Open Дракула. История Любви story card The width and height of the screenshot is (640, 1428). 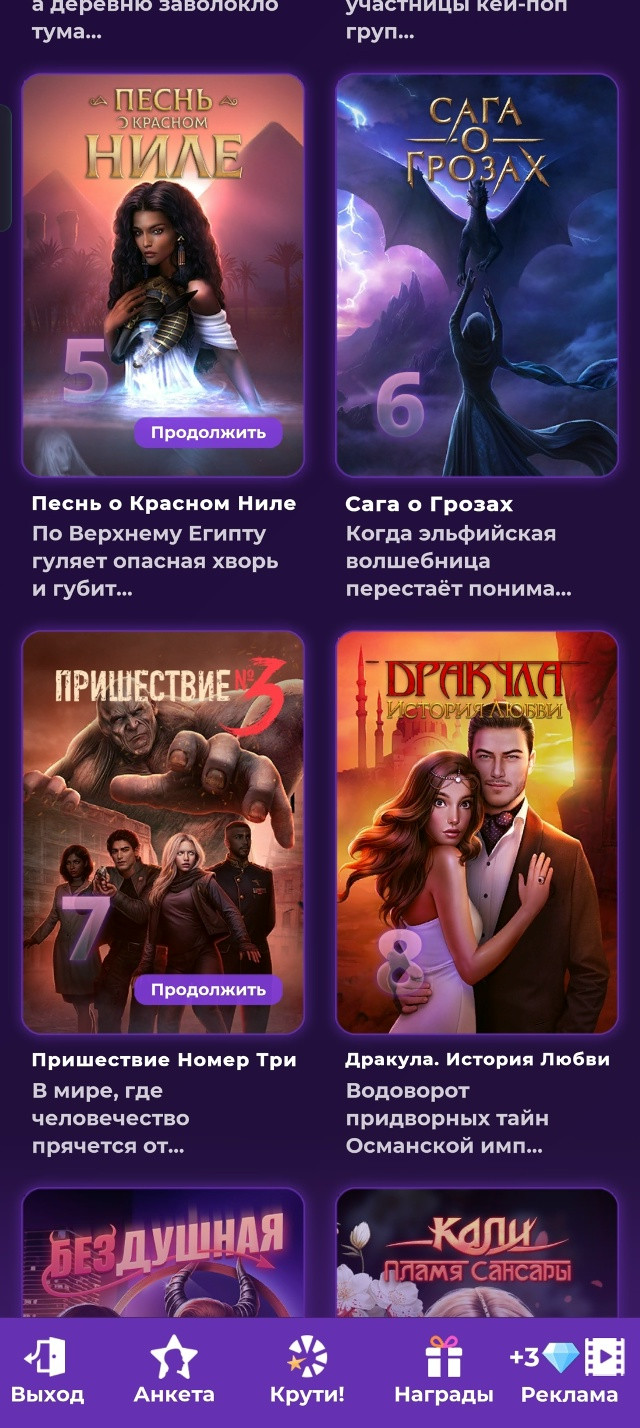[x=477, y=832]
